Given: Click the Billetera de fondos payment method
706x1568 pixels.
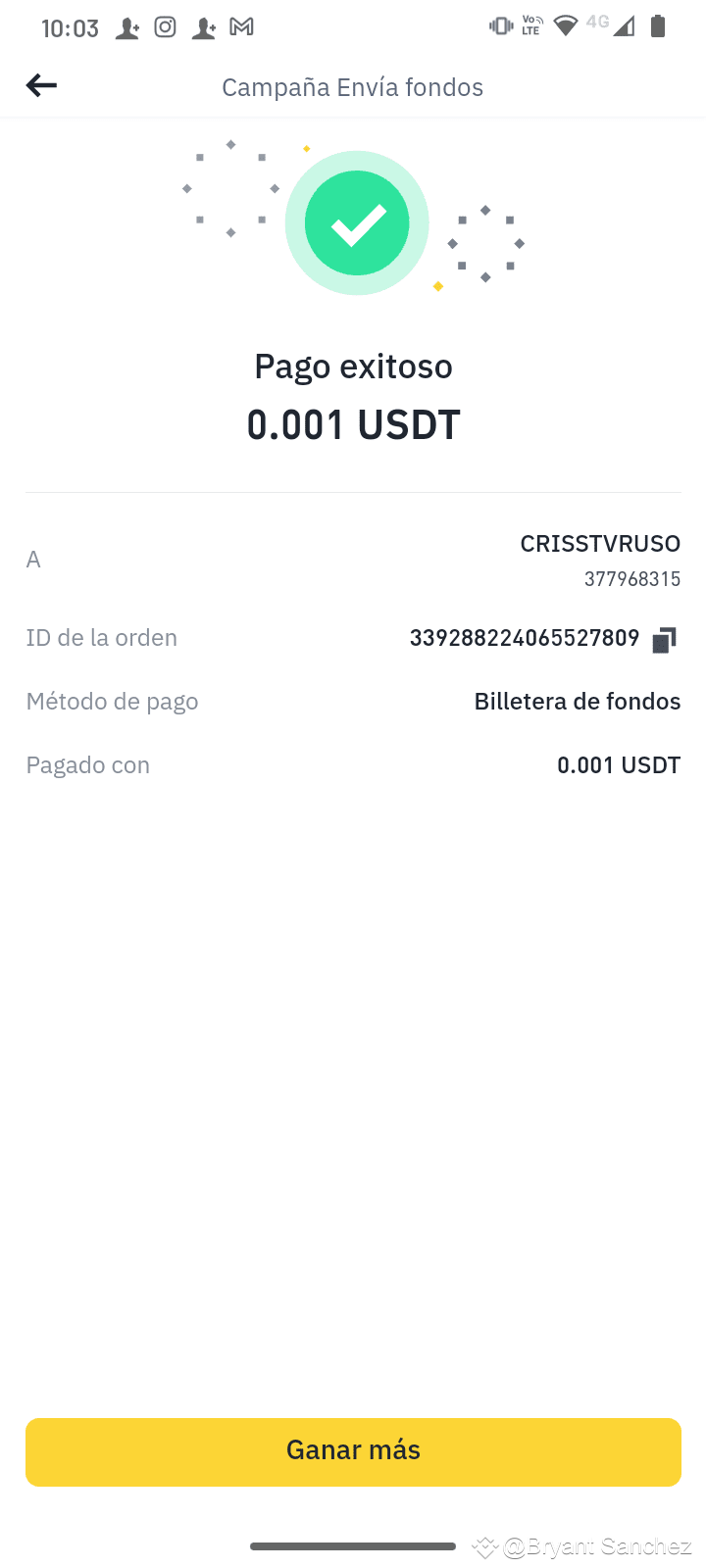Looking at the screenshot, I should 577,702.
